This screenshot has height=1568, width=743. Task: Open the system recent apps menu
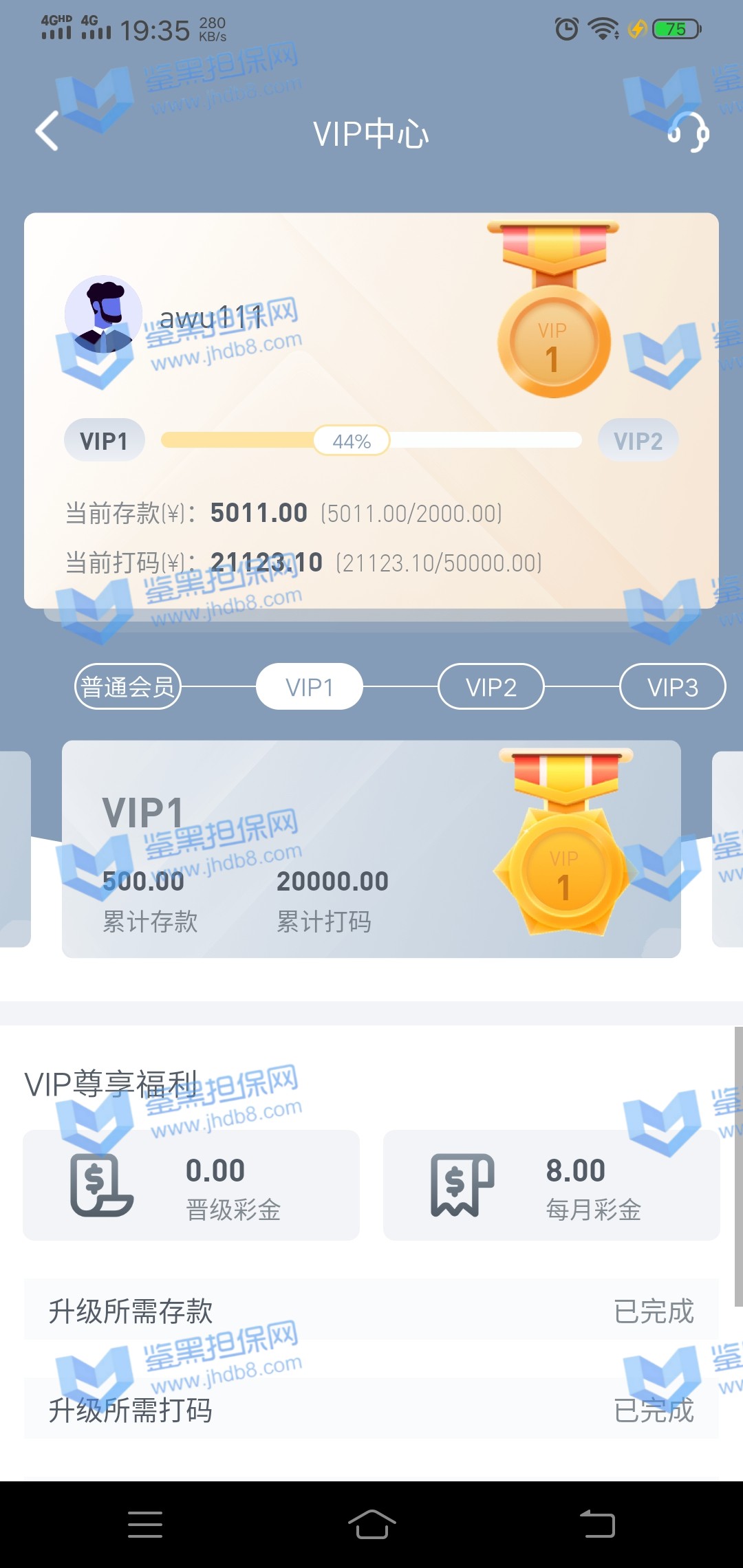[145, 1525]
